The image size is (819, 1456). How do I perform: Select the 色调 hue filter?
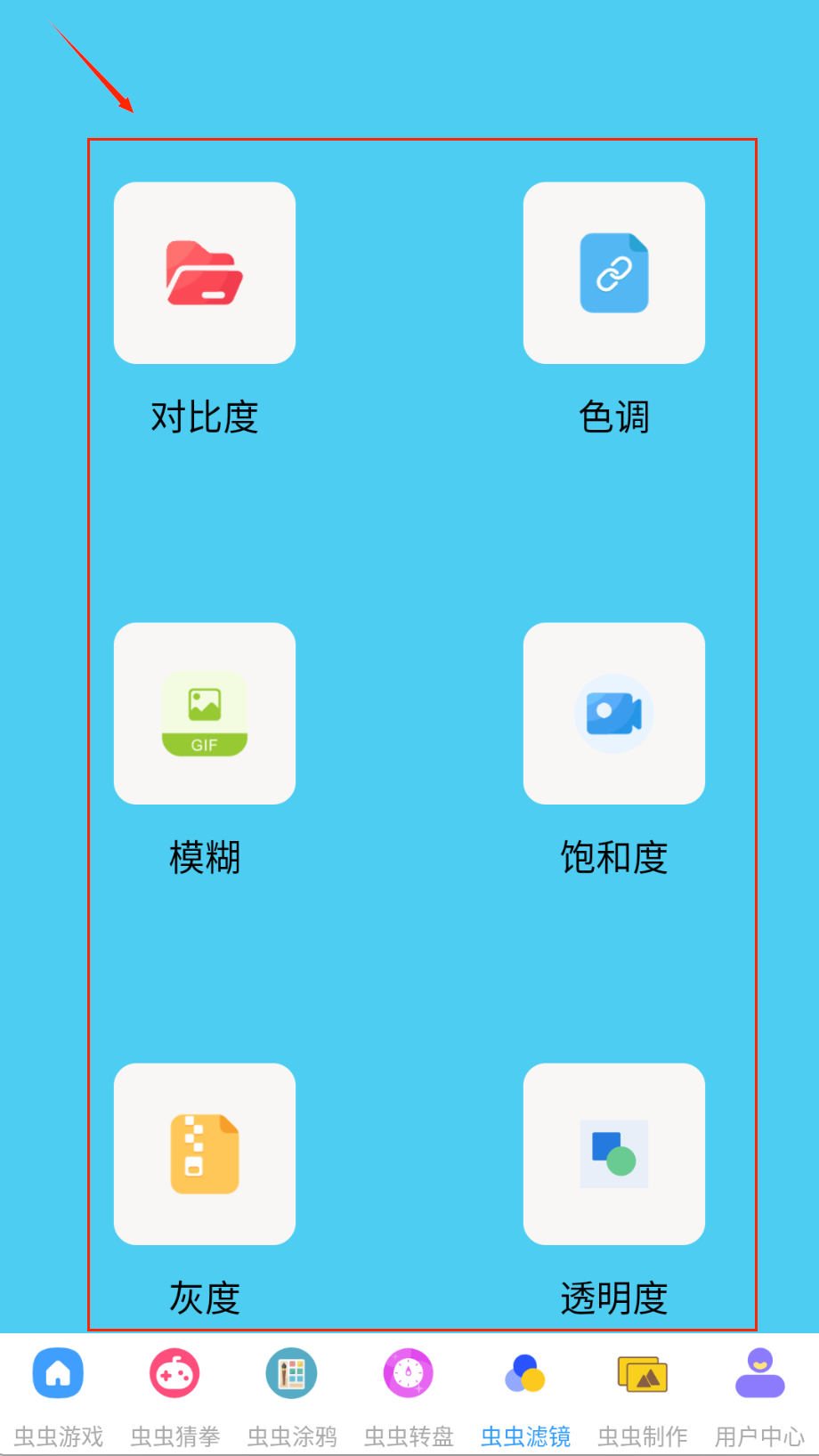coord(614,273)
